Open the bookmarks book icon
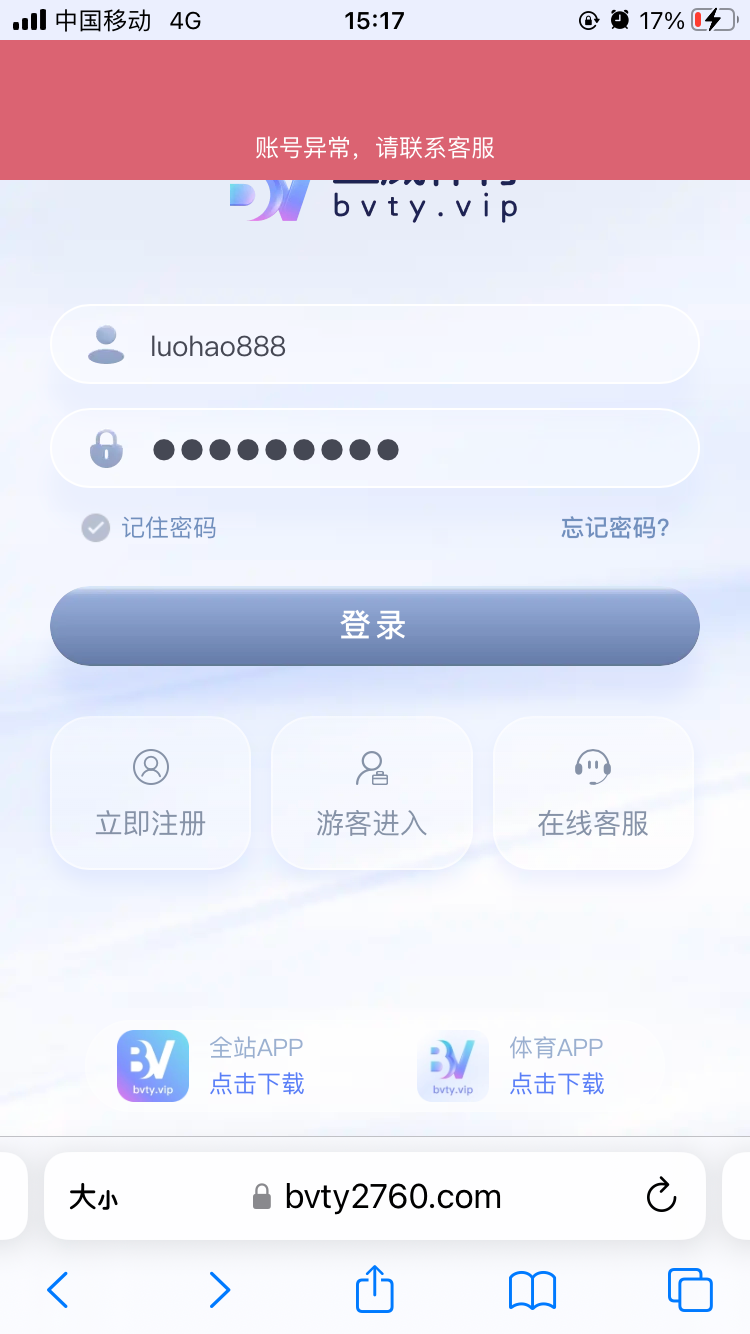 pyautogui.click(x=531, y=1290)
